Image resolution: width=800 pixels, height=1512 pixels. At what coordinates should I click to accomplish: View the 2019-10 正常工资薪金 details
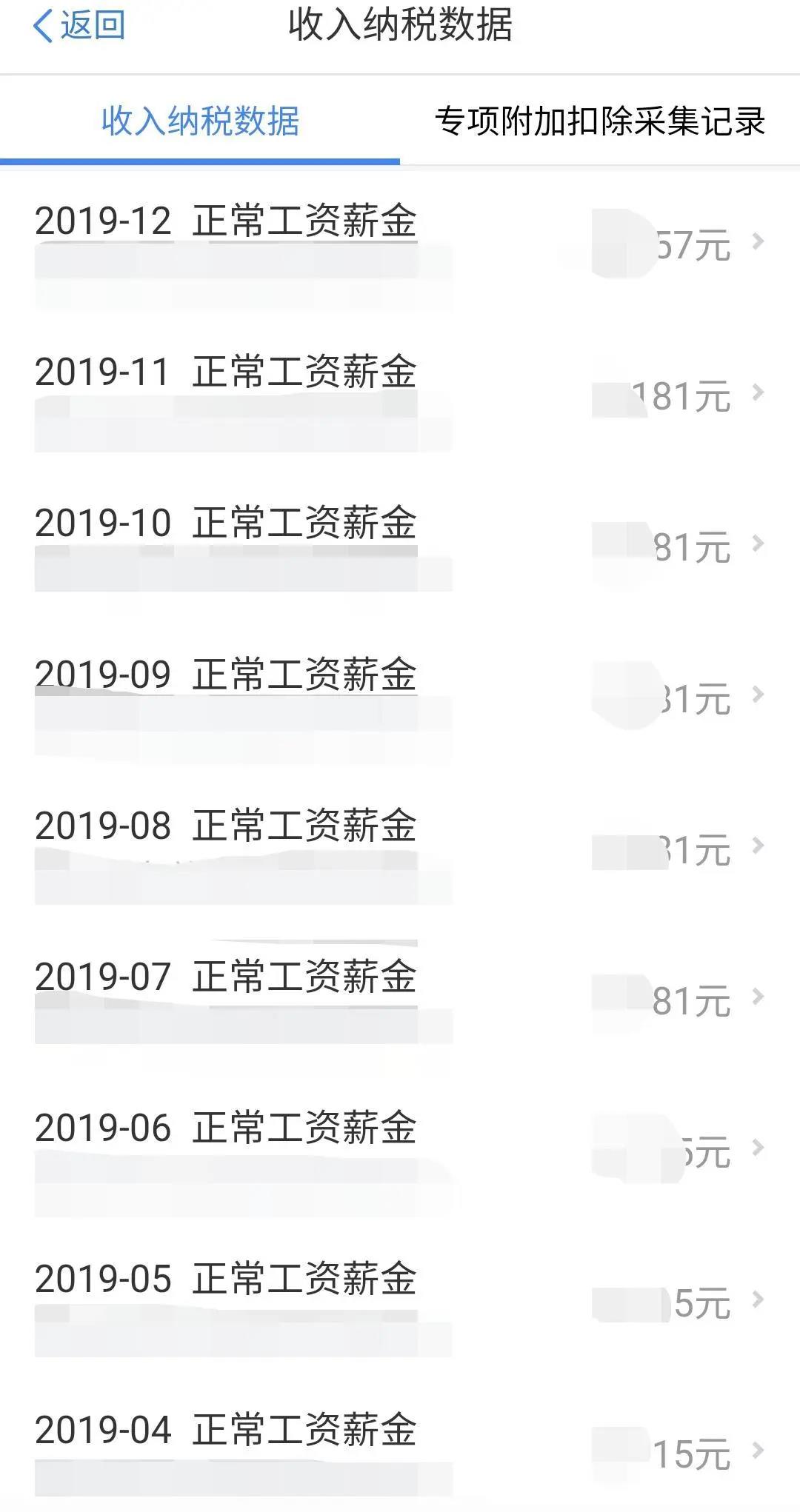[x=400, y=549]
